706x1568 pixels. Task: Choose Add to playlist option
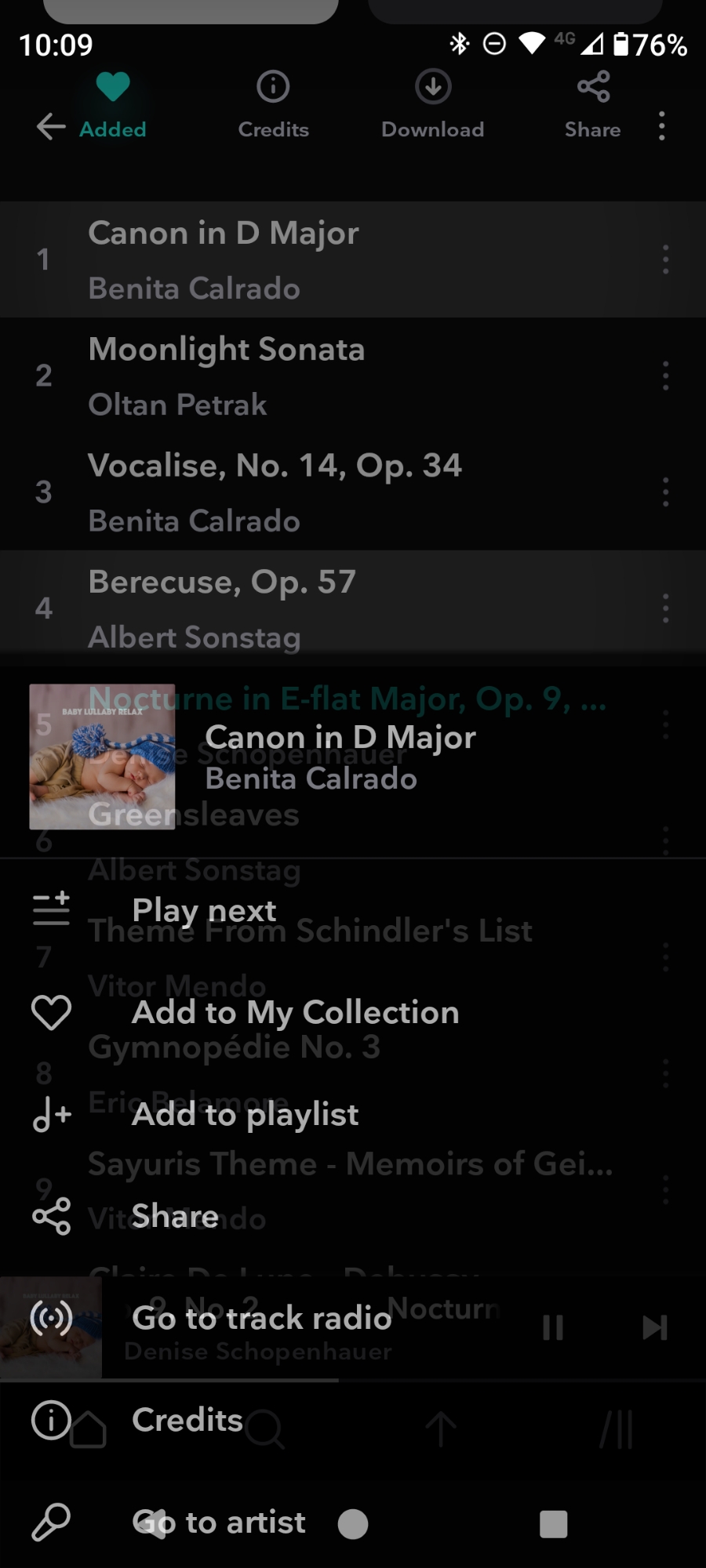click(245, 1114)
